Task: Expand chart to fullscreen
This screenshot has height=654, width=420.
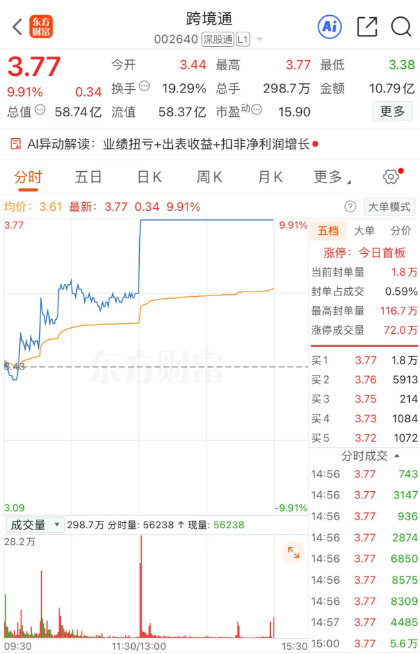Action: coord(294,552)
